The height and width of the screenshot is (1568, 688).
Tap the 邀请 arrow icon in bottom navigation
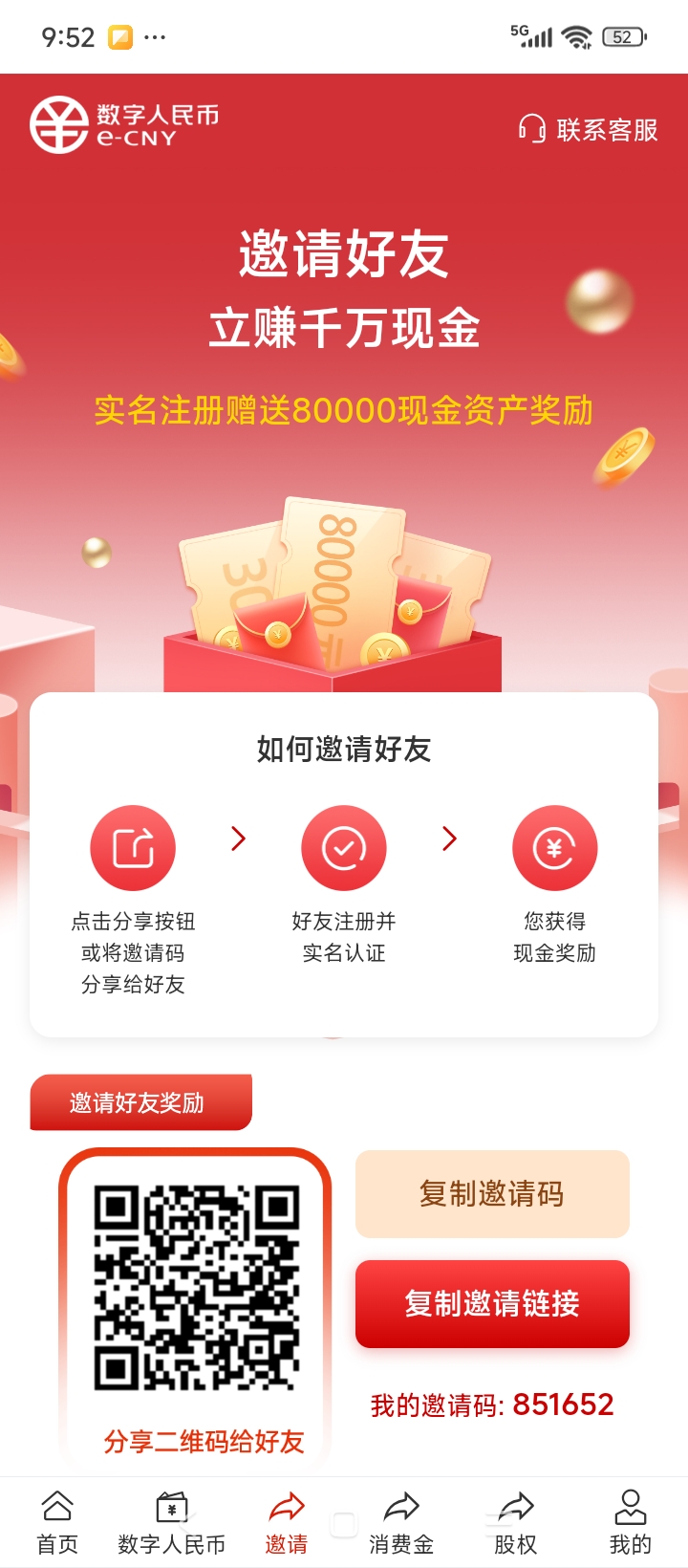tap(288, 1504)
